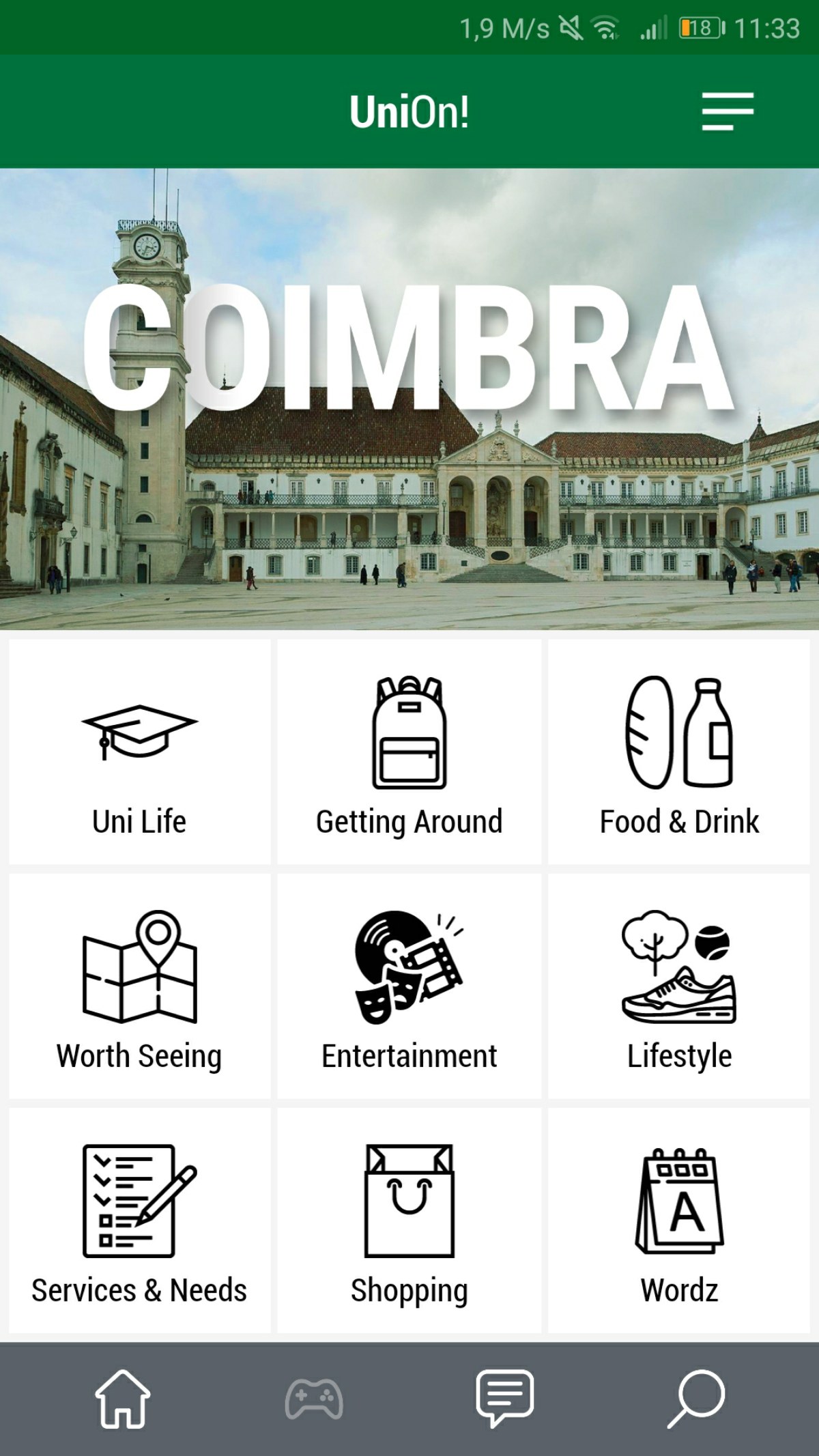819x1456 pixels.
Task: Open the messages tab in bottom bar
Action: pos(505,1399)
